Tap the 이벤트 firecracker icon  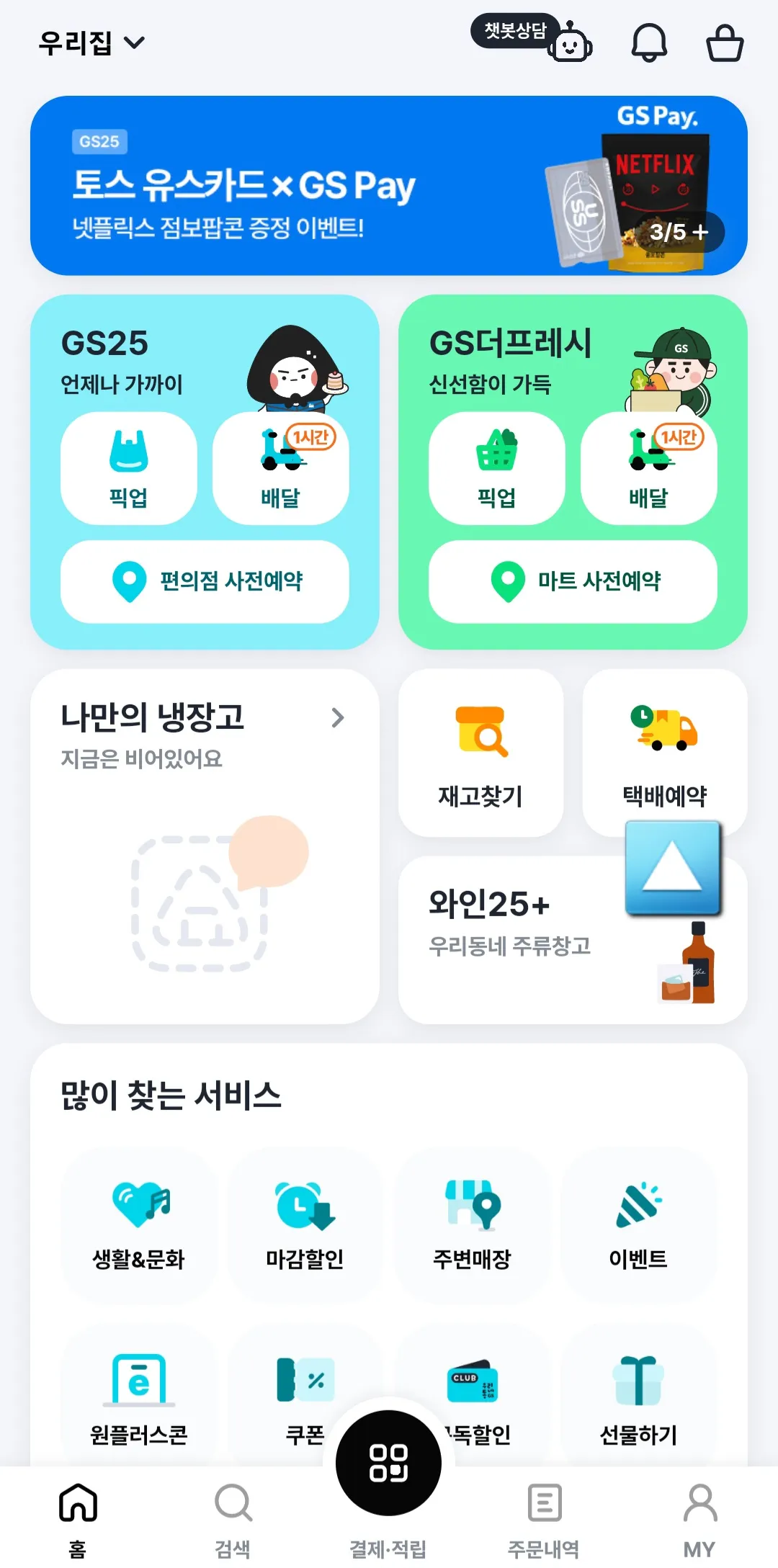point(640,1217)
